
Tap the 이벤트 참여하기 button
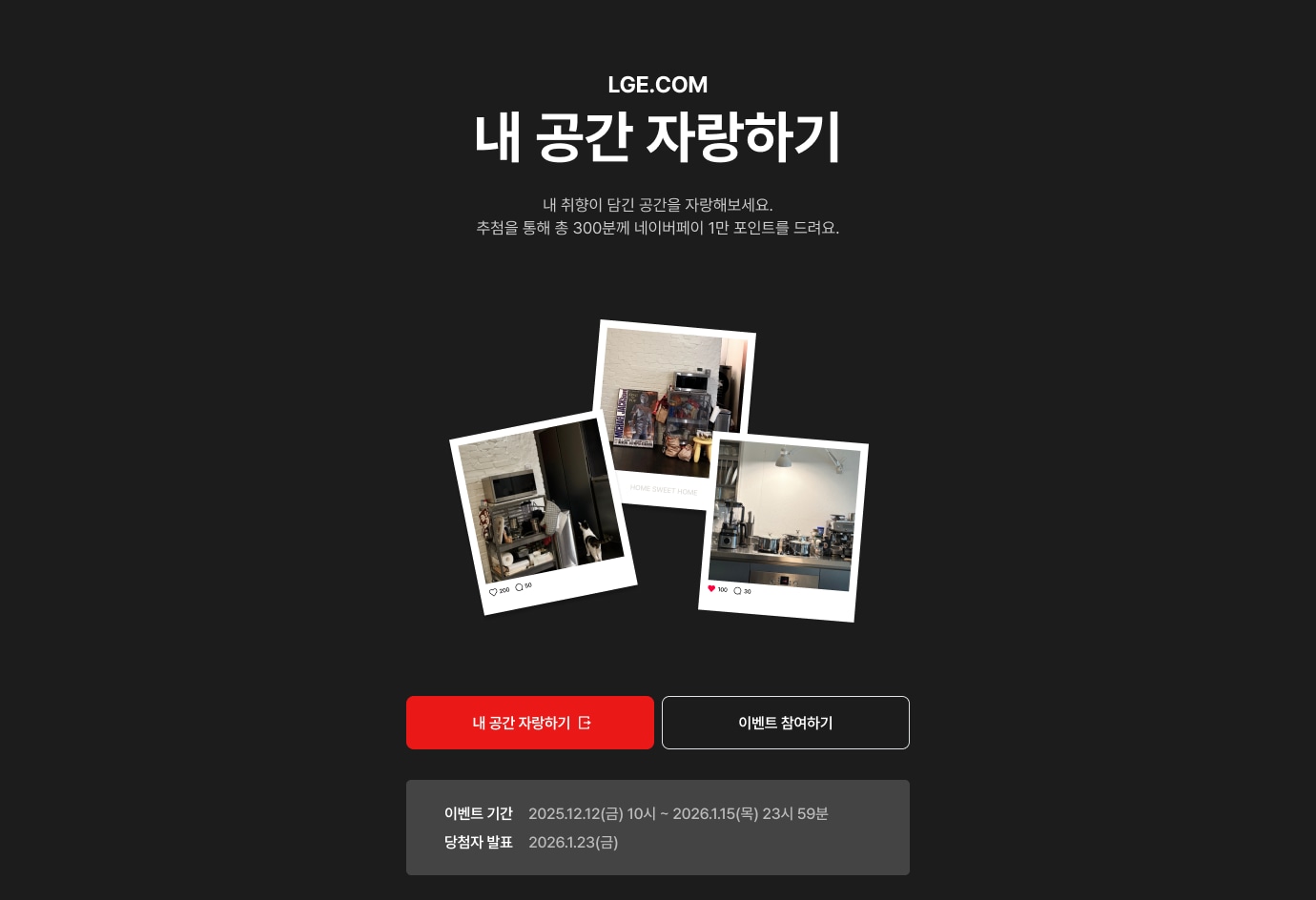point(785,723)
